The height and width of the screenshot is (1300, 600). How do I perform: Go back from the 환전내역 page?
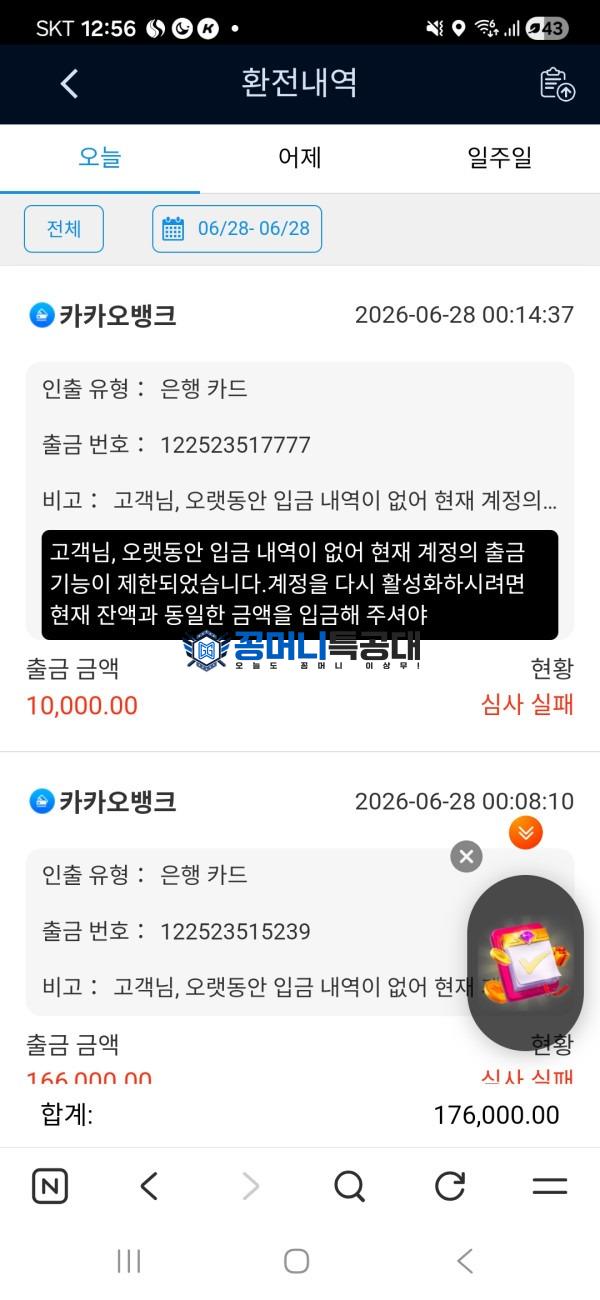(69, 83)
